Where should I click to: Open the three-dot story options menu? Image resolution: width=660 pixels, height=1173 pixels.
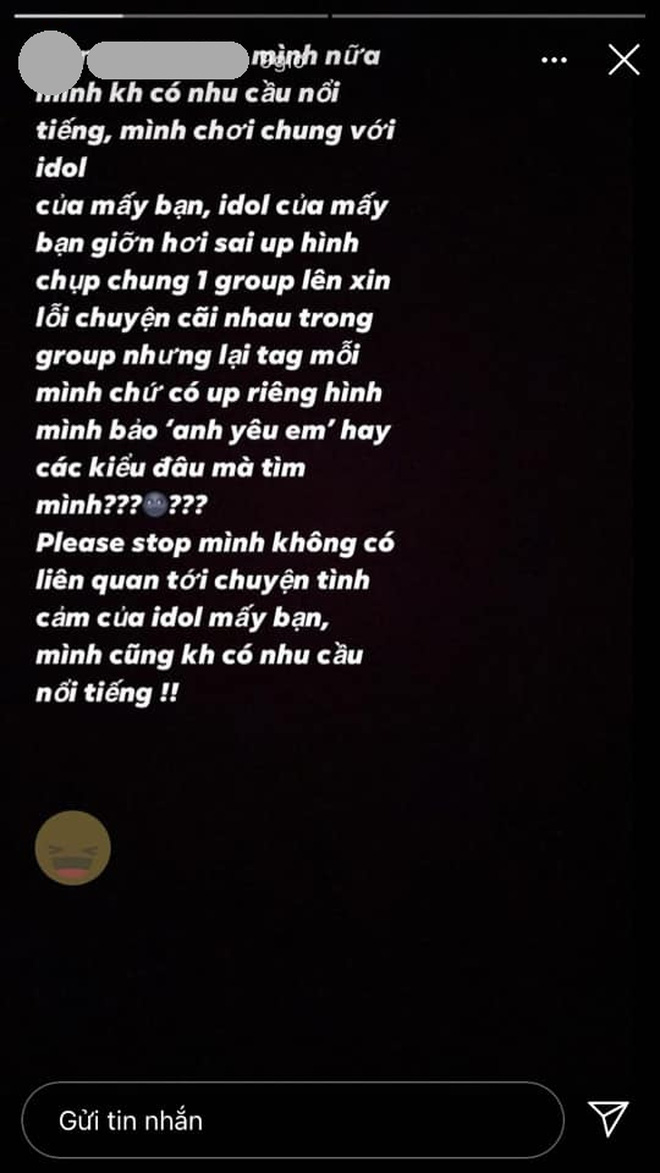(554, 61)
